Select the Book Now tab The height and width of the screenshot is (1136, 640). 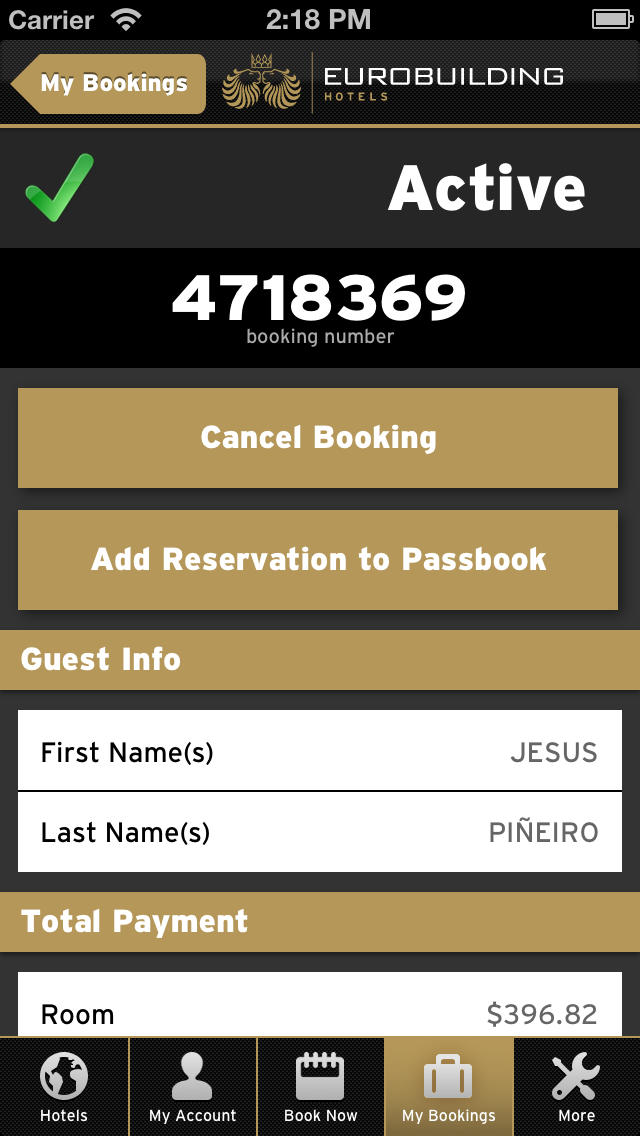[320, 1087]
